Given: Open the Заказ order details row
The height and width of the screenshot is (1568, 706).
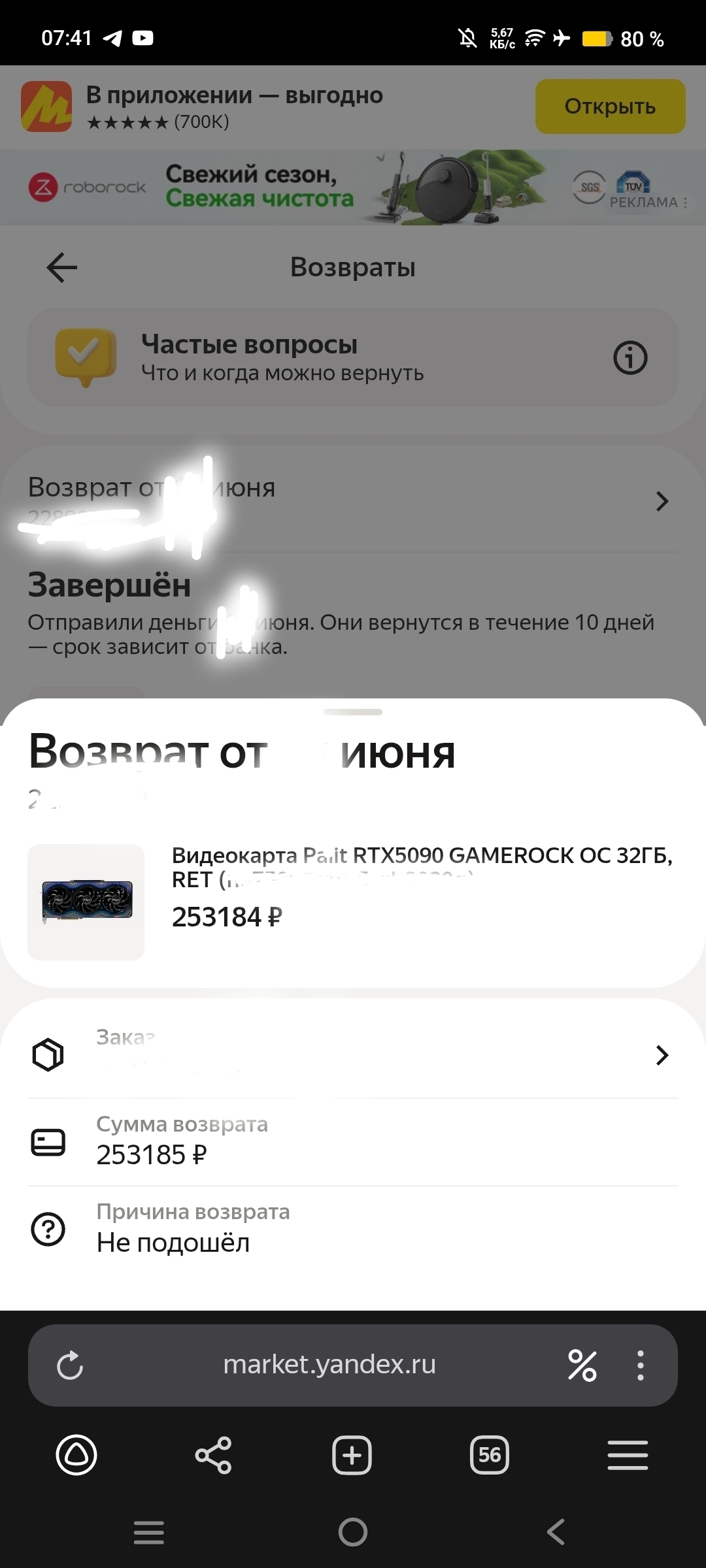Looking at the screenshot, I should pyautogui.click(x=353, y=1054).
